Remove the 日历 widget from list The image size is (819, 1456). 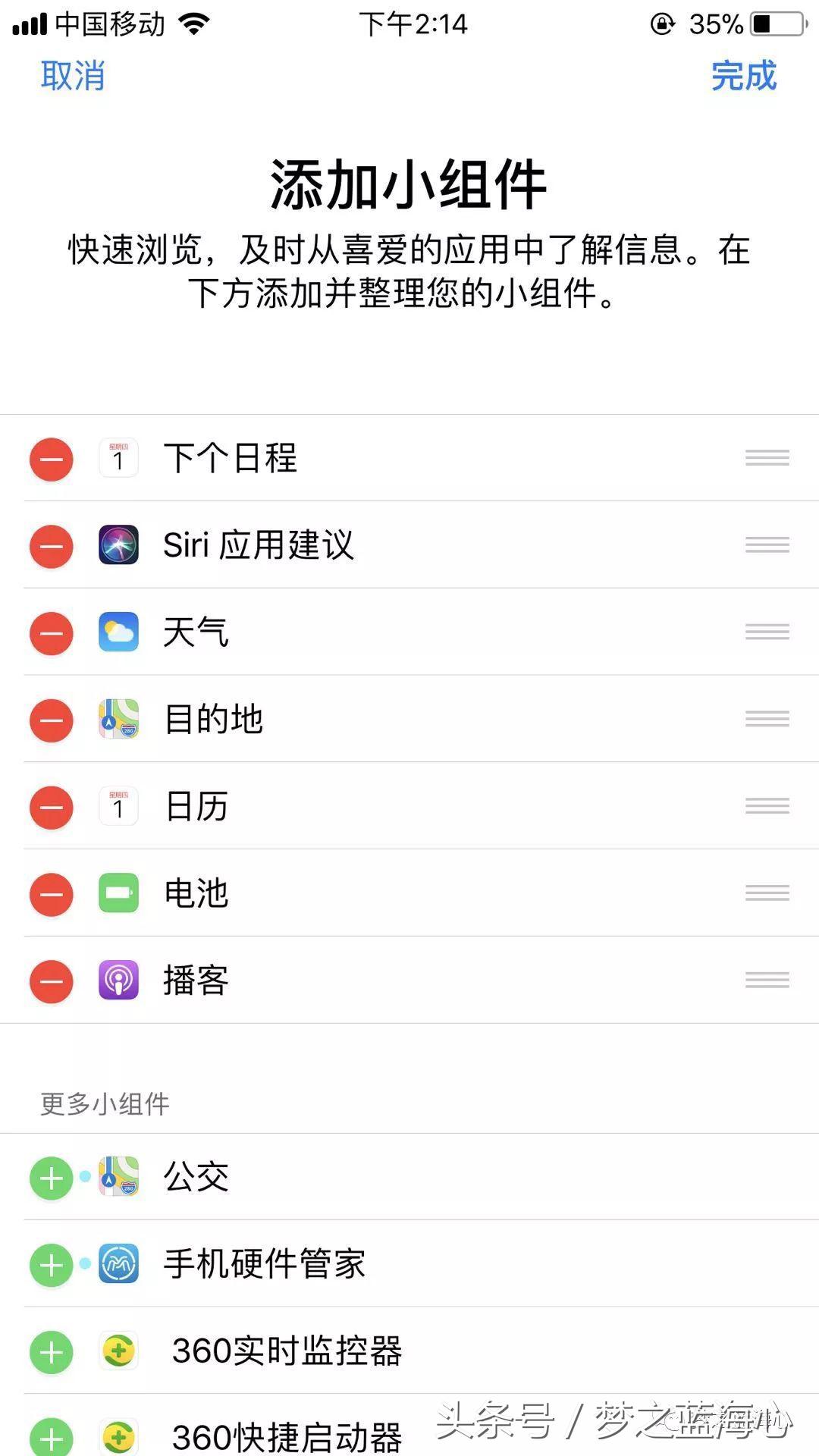point(50,807)
